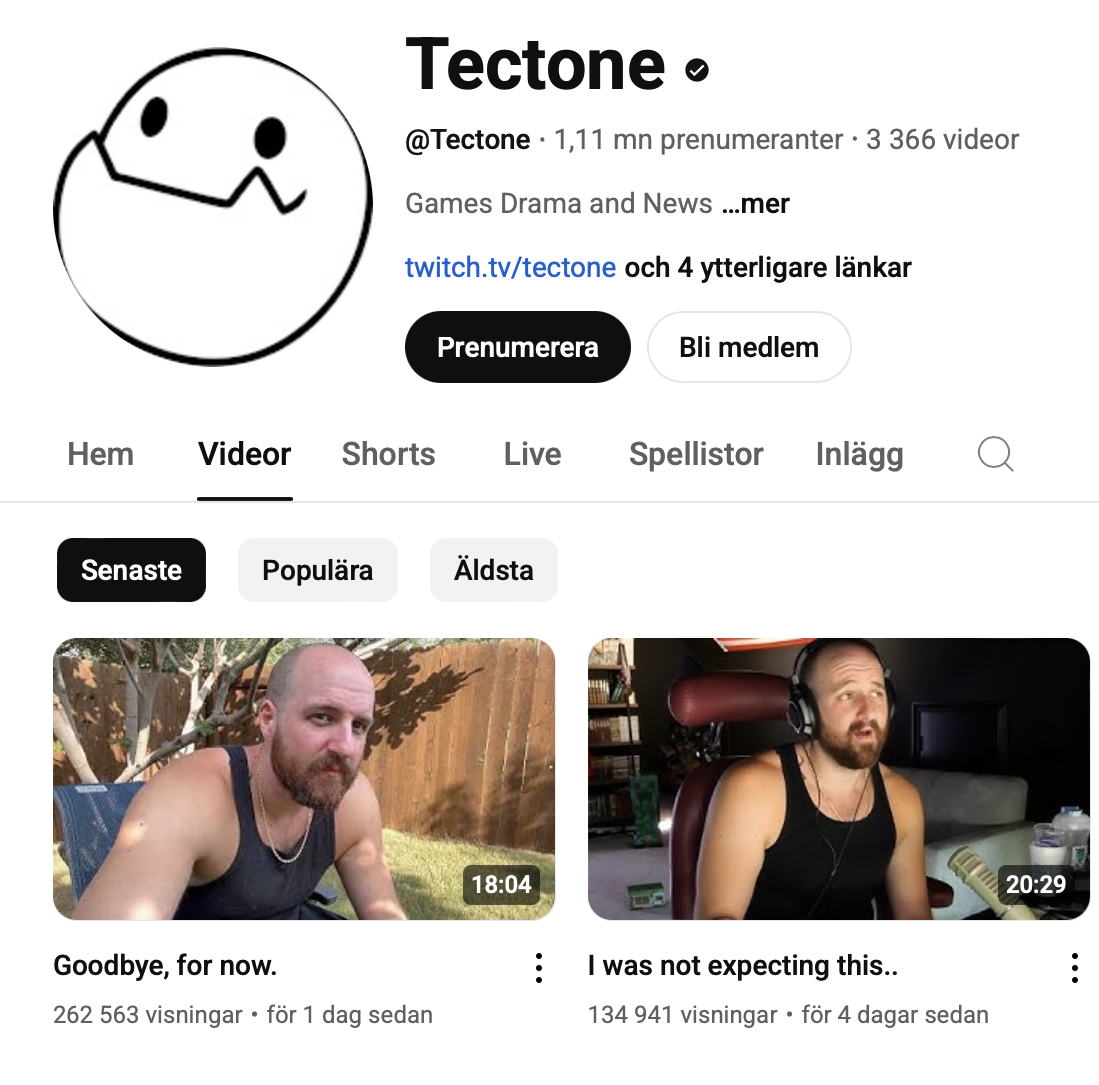This screenshot has width=1099, height=1085.
Task: Sort videos by Populära
Action: (317, 570)
